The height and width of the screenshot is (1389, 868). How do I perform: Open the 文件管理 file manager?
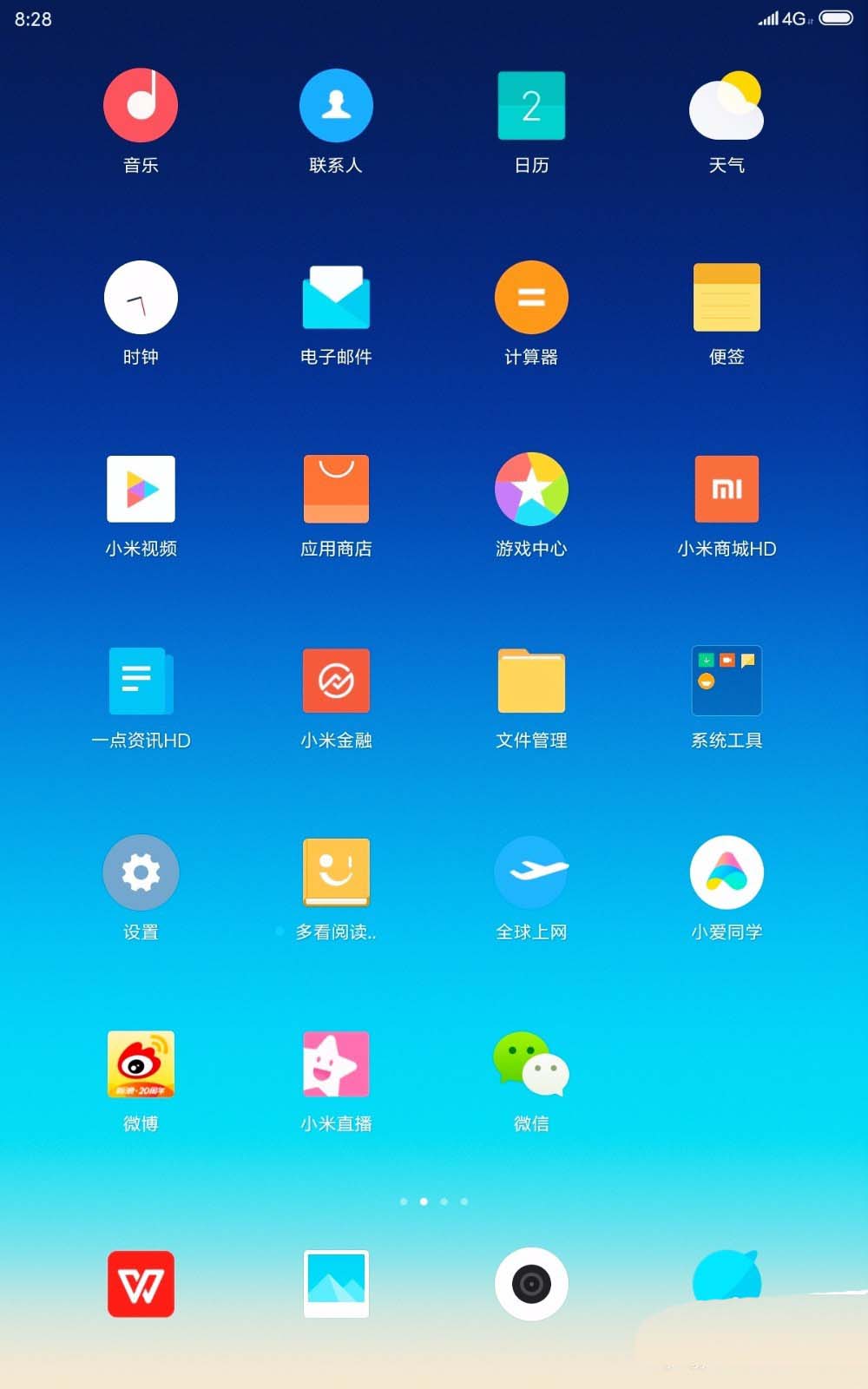(531, 681)
